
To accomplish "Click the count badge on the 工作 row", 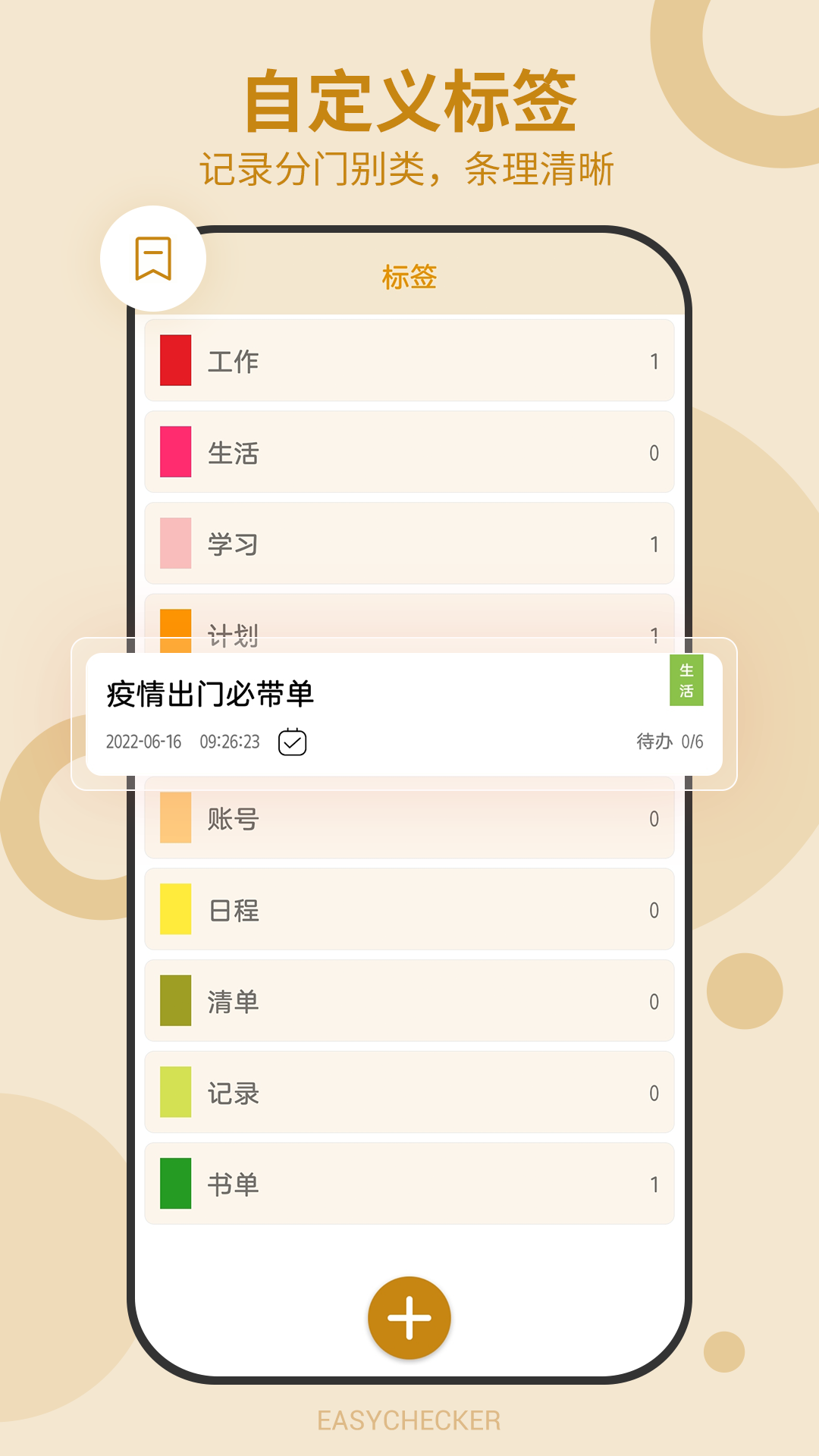I will [653, 361].
